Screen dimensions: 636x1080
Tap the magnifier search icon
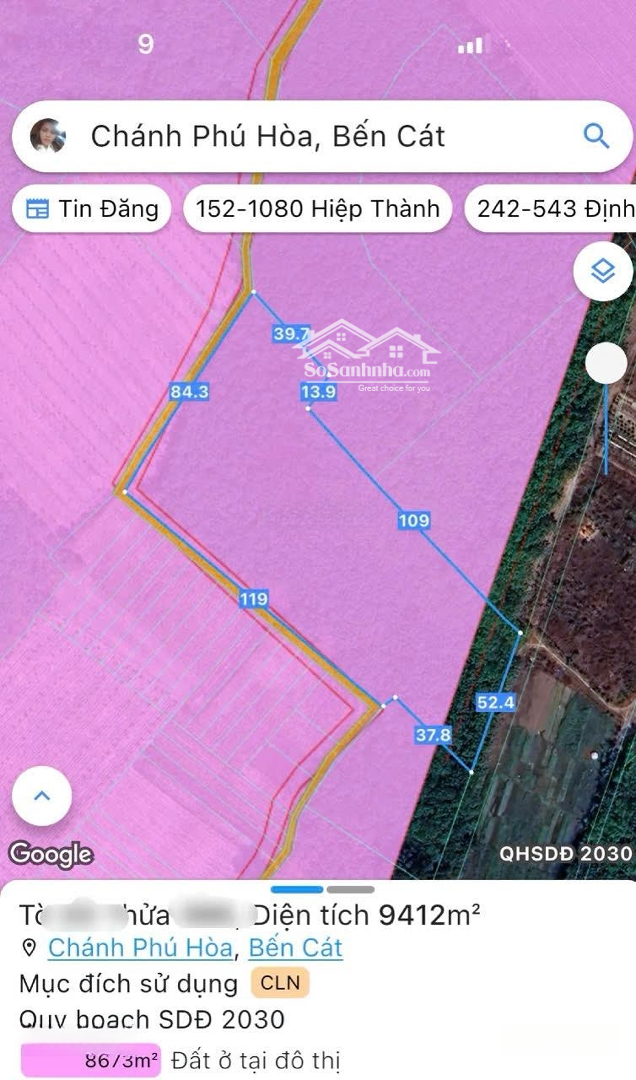pos(596,136)
